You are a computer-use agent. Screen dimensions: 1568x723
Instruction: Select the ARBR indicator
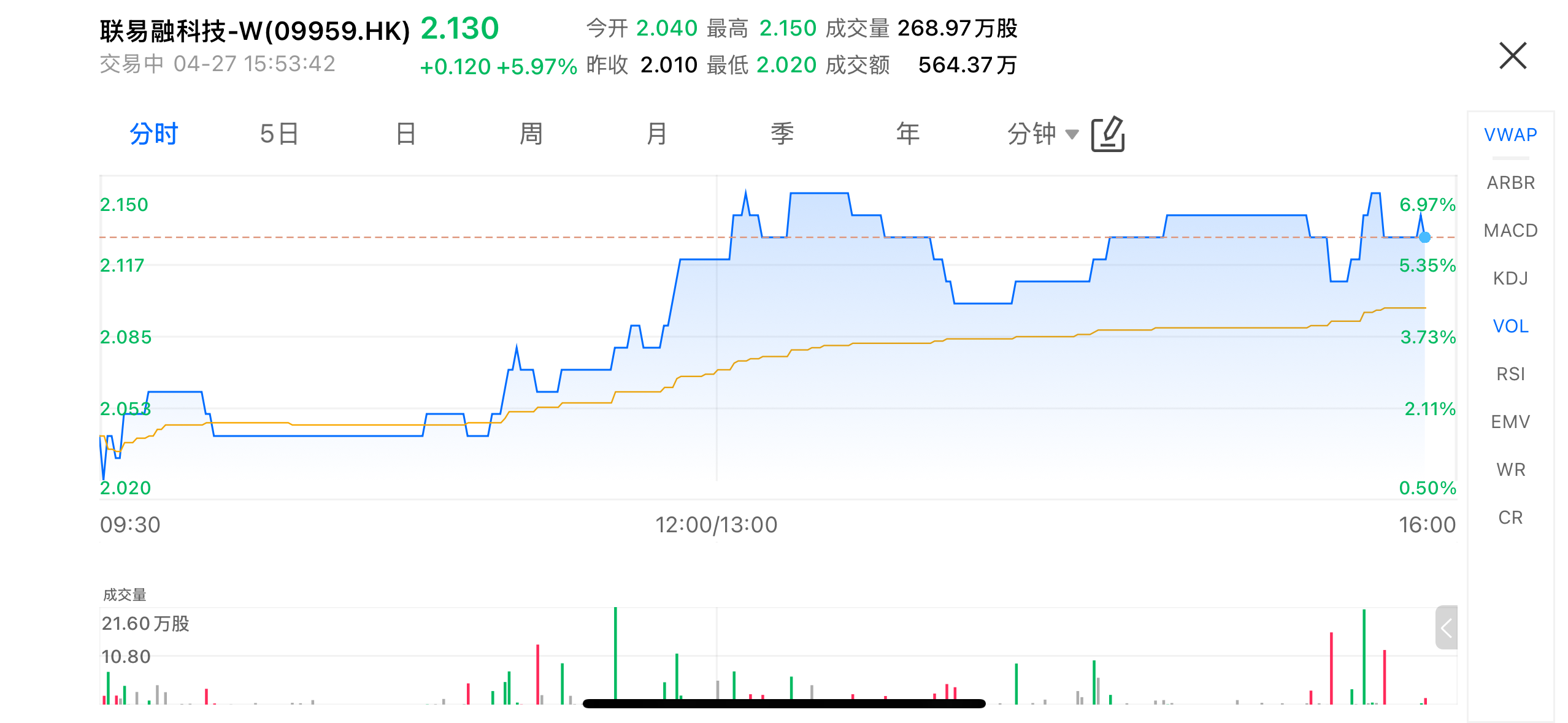[1510, 183]
